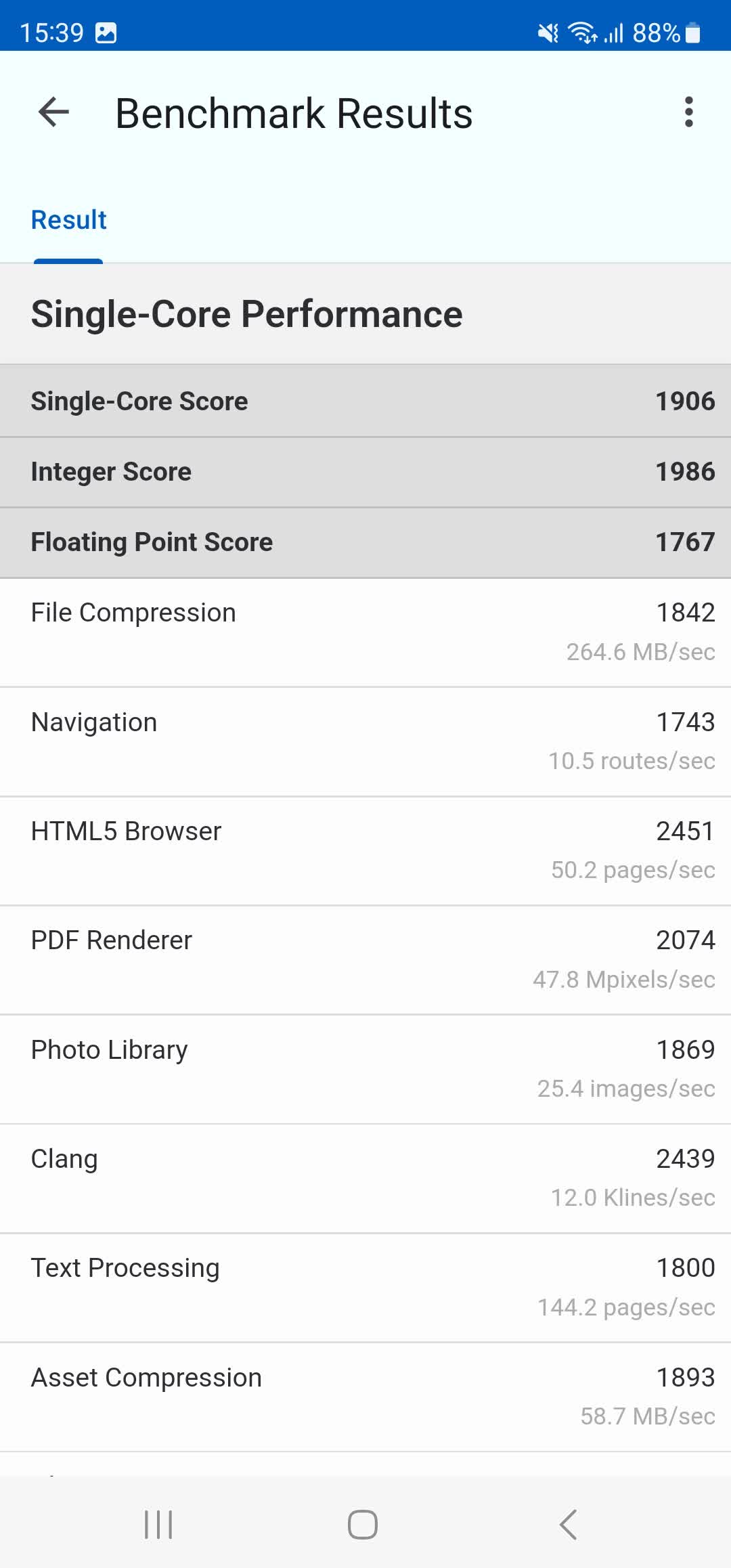
Task: Open the overflow menu
Action: (688, 112)
